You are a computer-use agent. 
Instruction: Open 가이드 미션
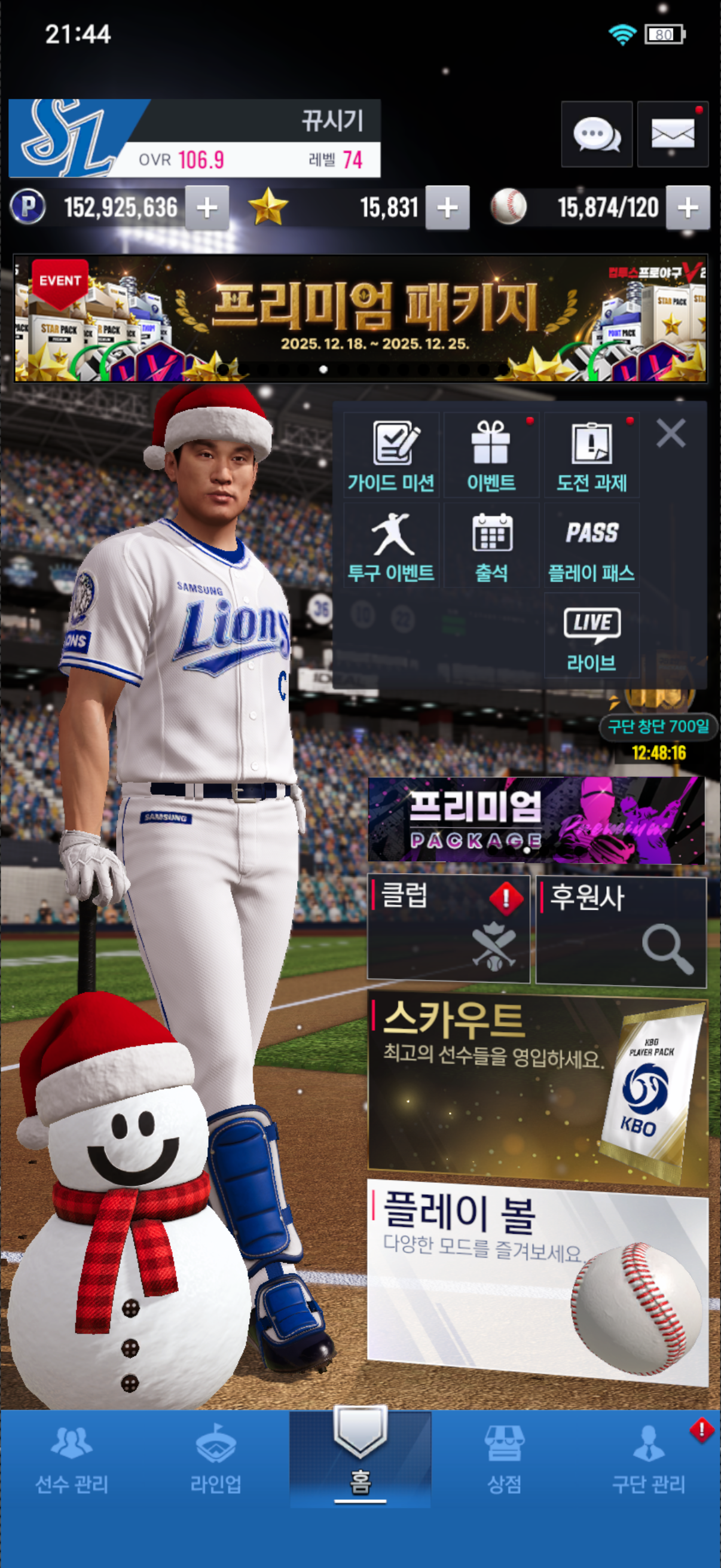(x=391, y=455)
